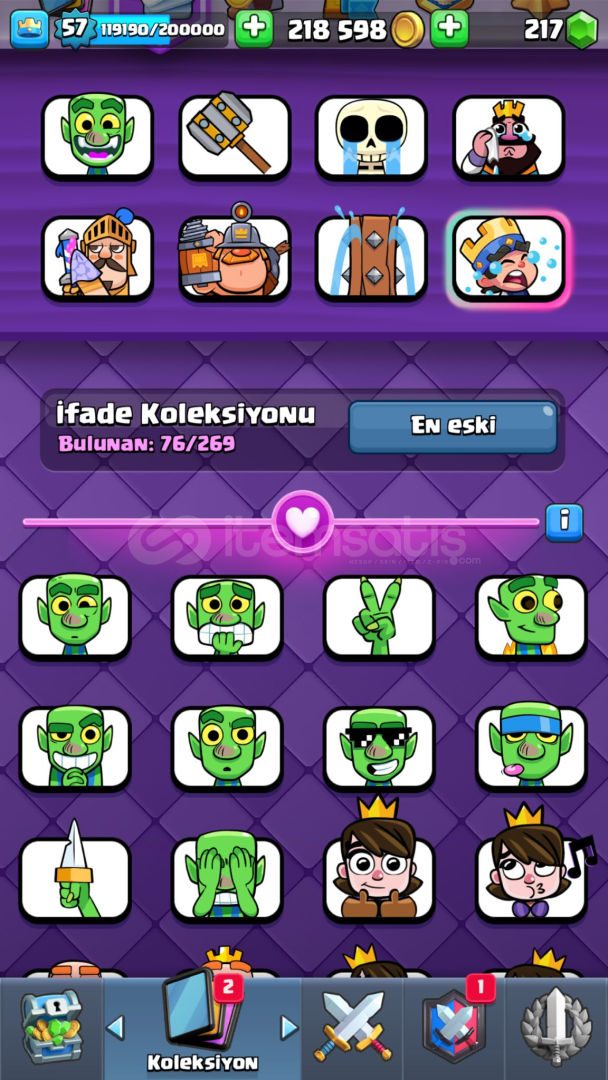Open the clan shield tab
This screenshot has height=1080, width=608.
pos(454,1028)
